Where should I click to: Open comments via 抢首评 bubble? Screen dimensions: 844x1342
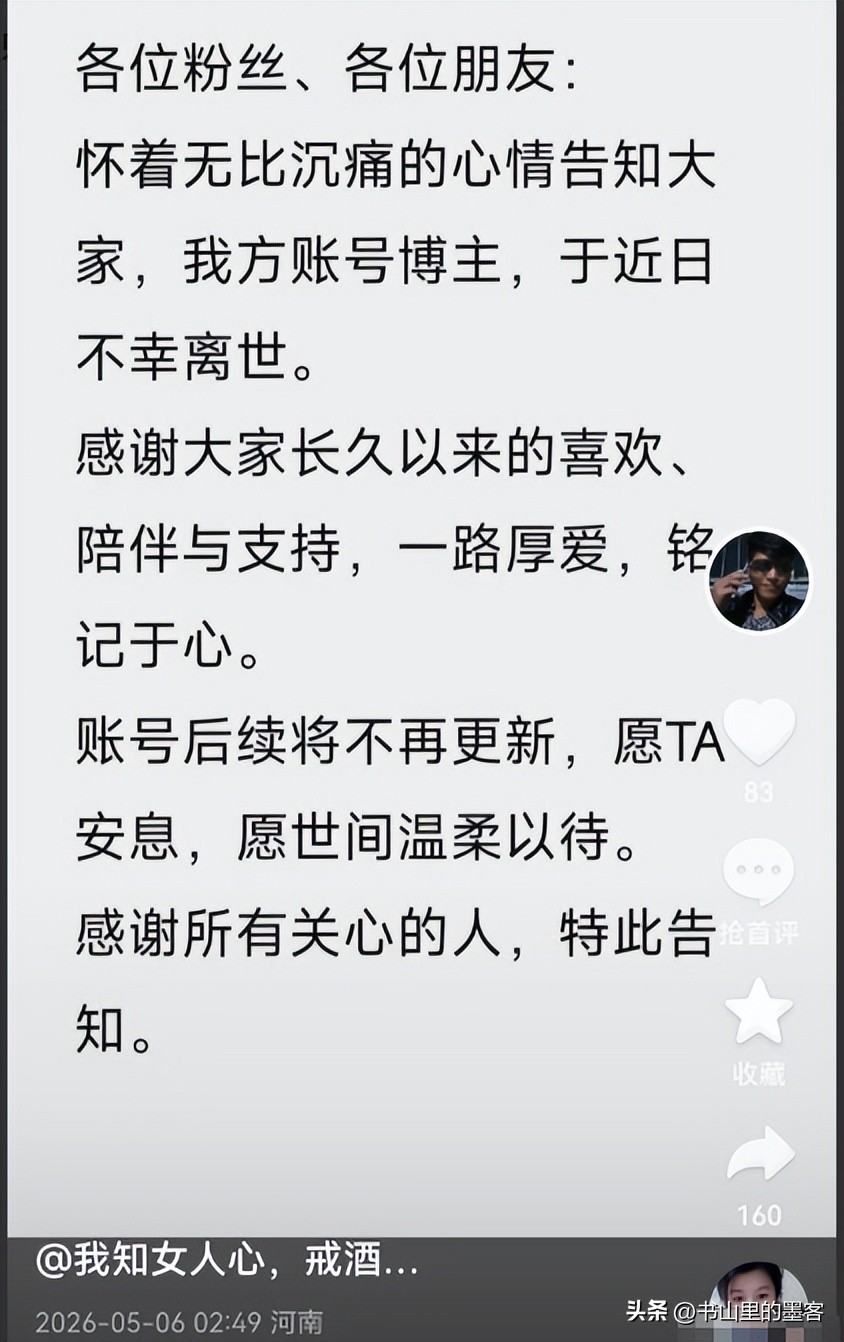tap(759, 872)
